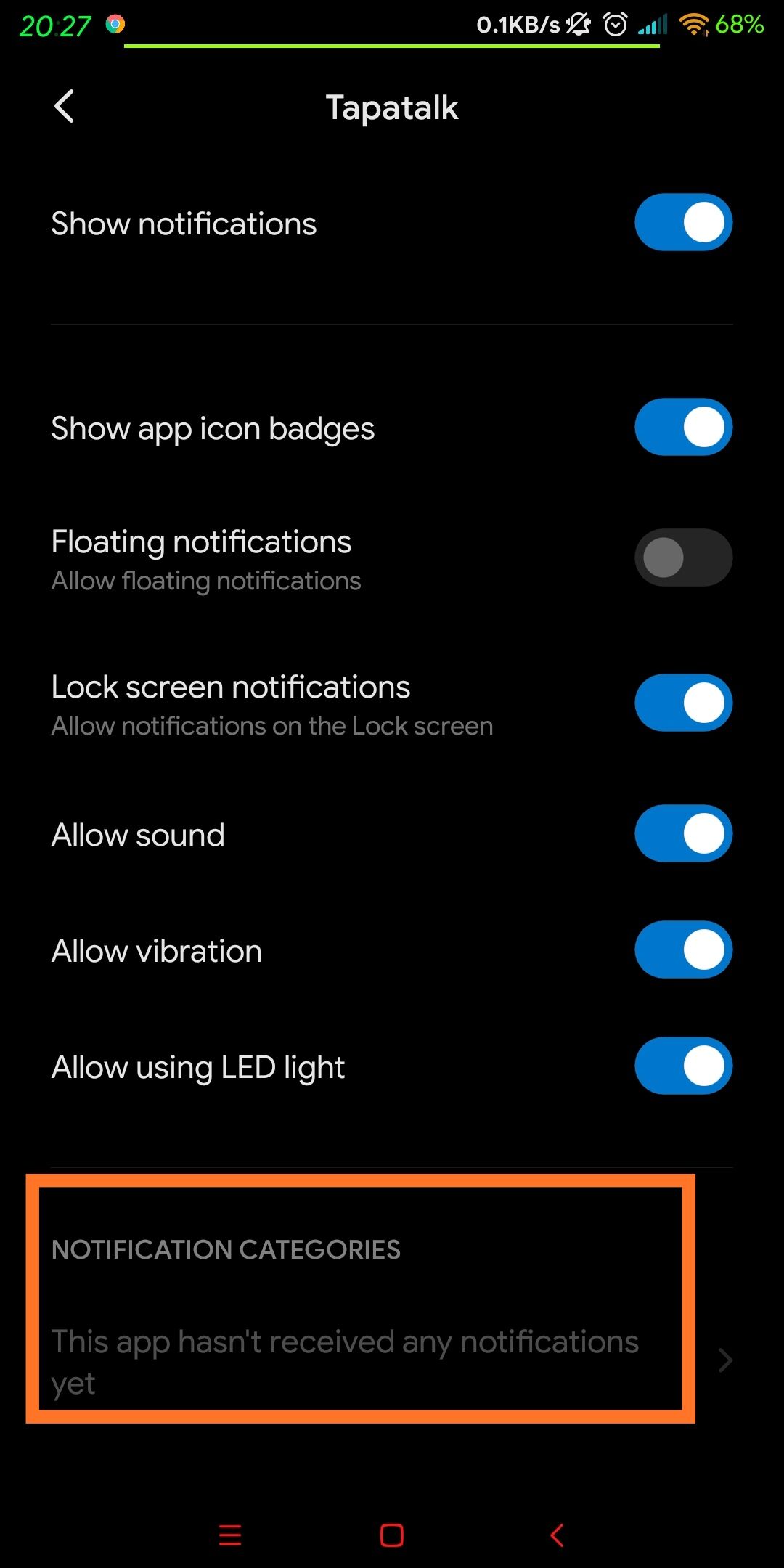
Task: Go to the home screen
Action: 392,1535
